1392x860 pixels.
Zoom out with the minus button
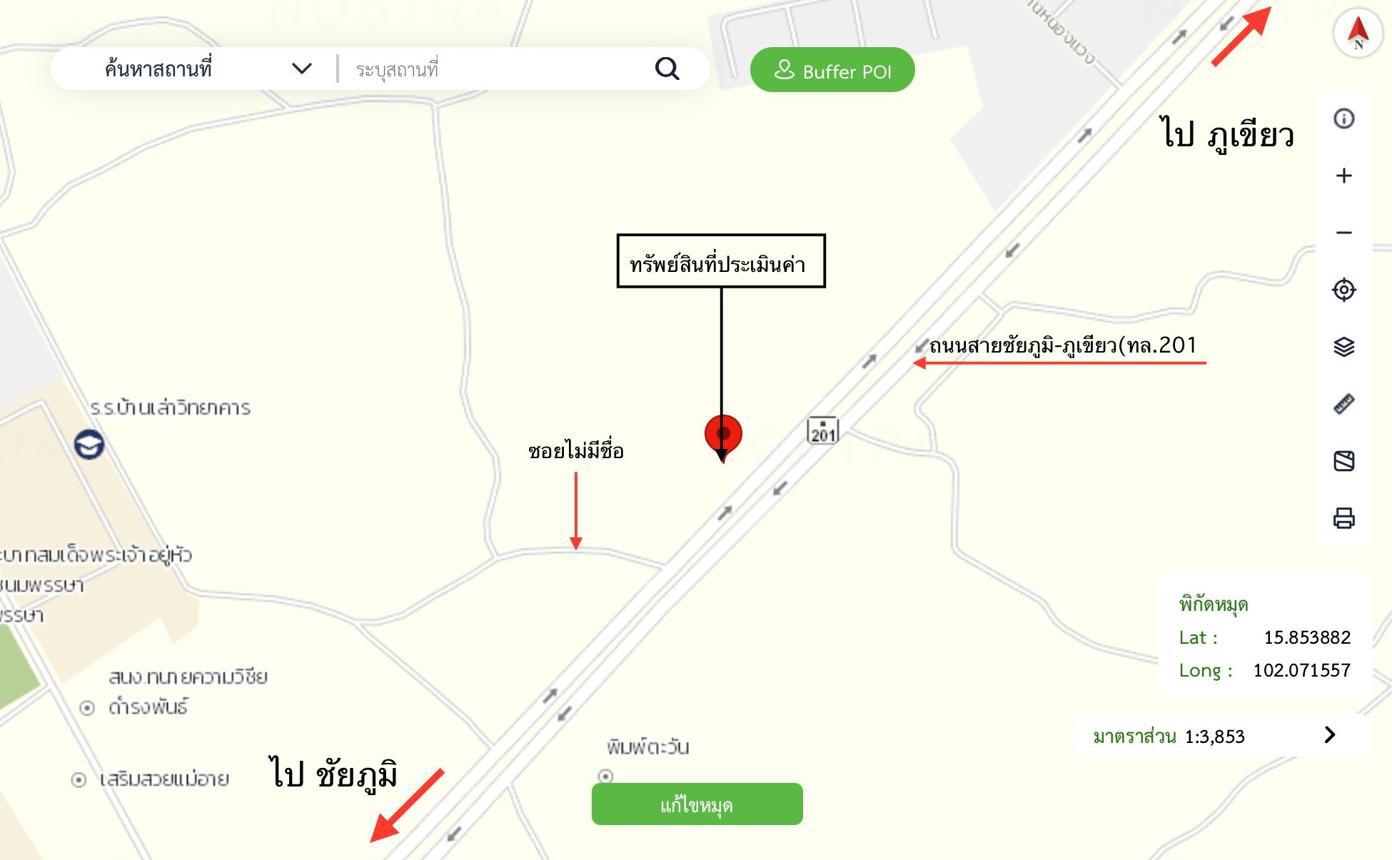[1344, 233]
